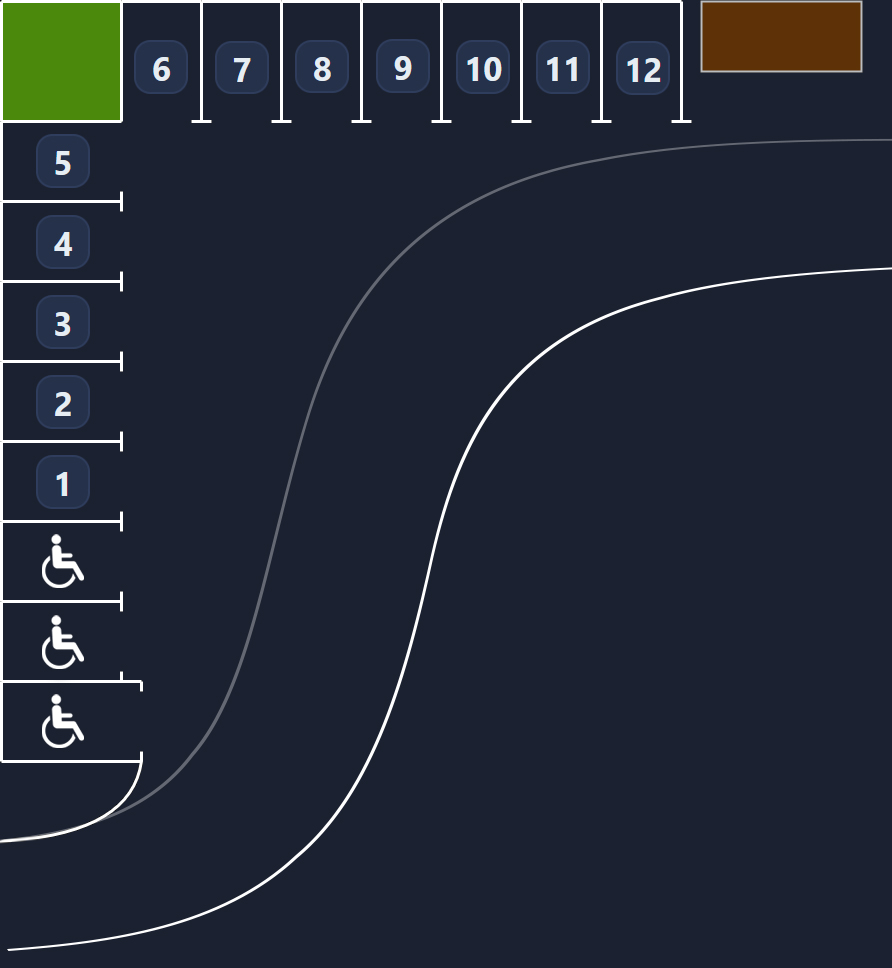Select parking spot 1
Screen dimensions: 892x968
[x=63, y=482]
